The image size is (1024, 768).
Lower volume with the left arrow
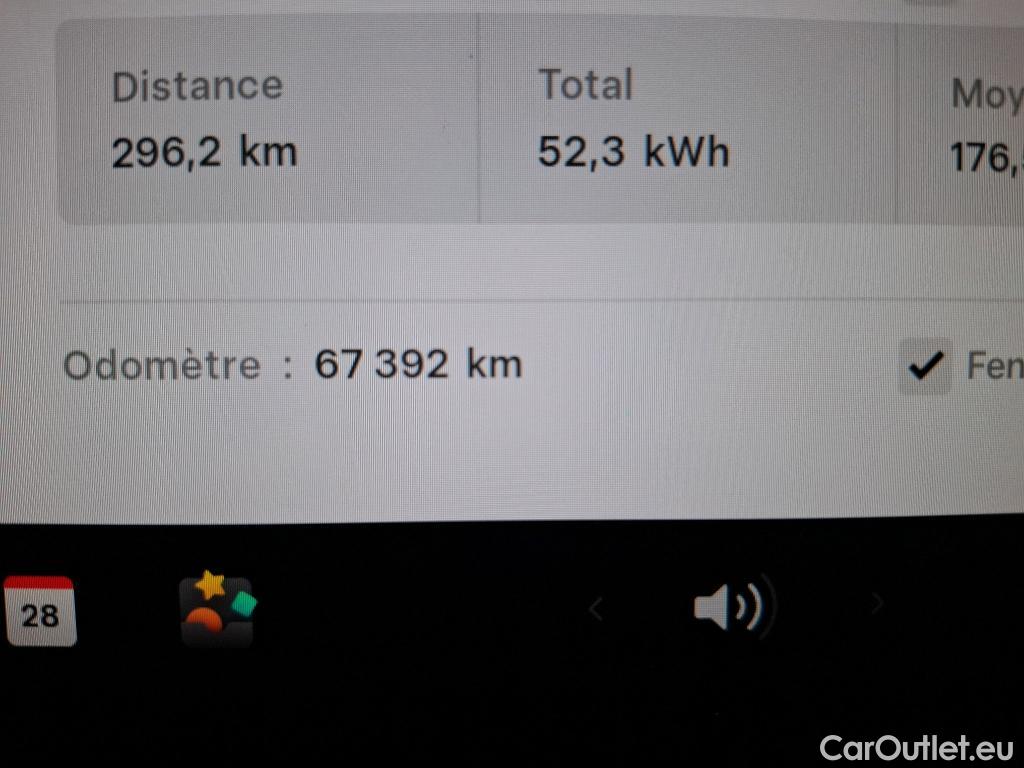click(596, 607)
